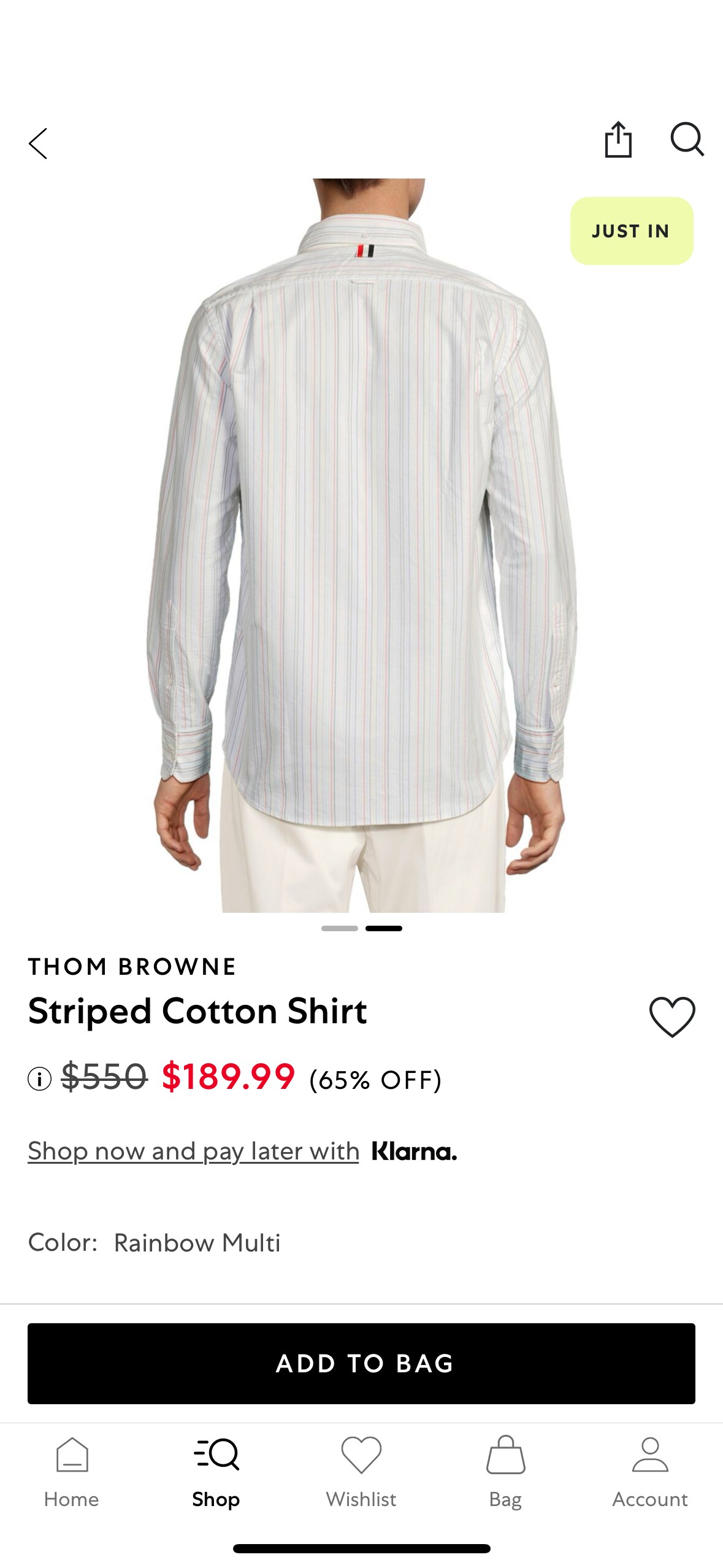Open the Shop tab
Viewport: 723px width, 1568px height.
[216, 1472]
